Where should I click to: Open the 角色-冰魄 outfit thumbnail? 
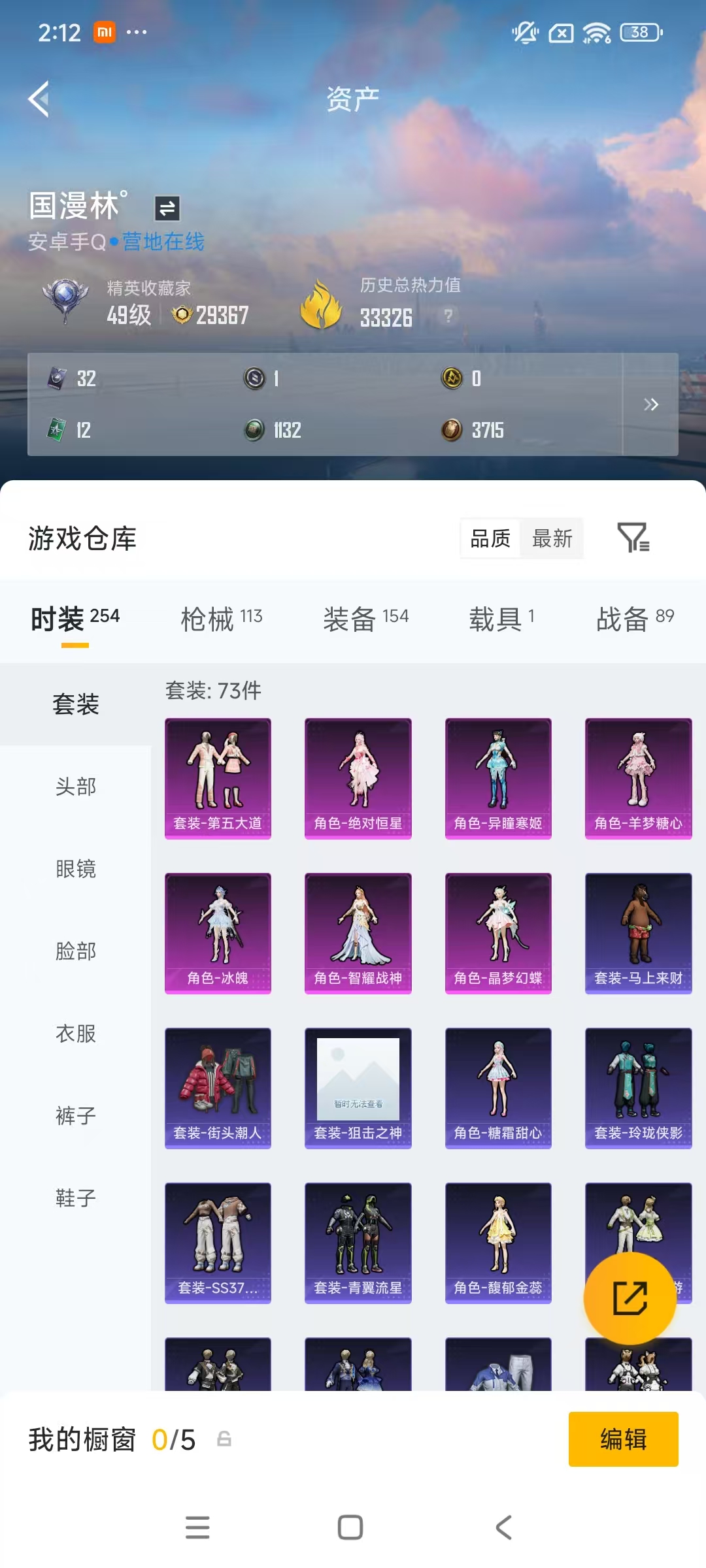point(218,934)
